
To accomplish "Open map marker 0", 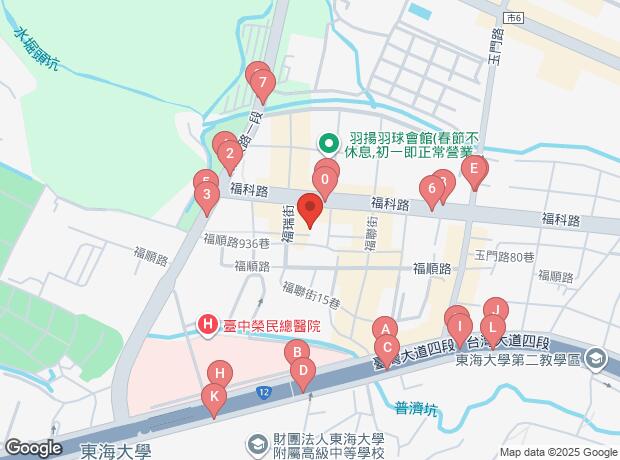I will pyautogui.click(x=325, y=180).
